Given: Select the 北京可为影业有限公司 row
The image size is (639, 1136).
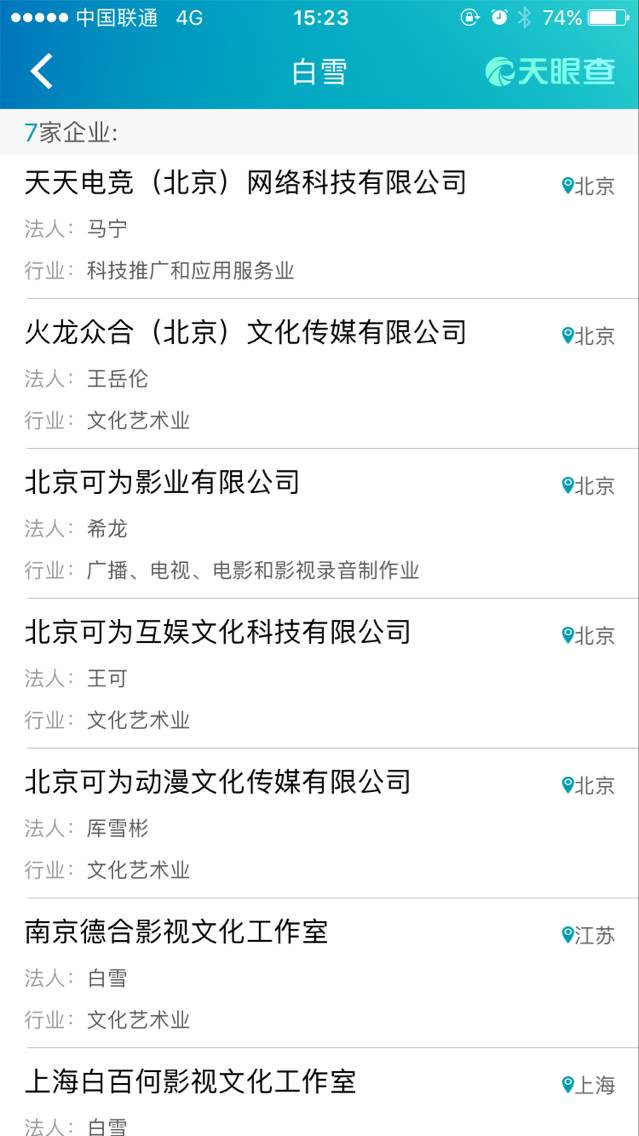Looking at the screenshot, I should pos(163,483).
